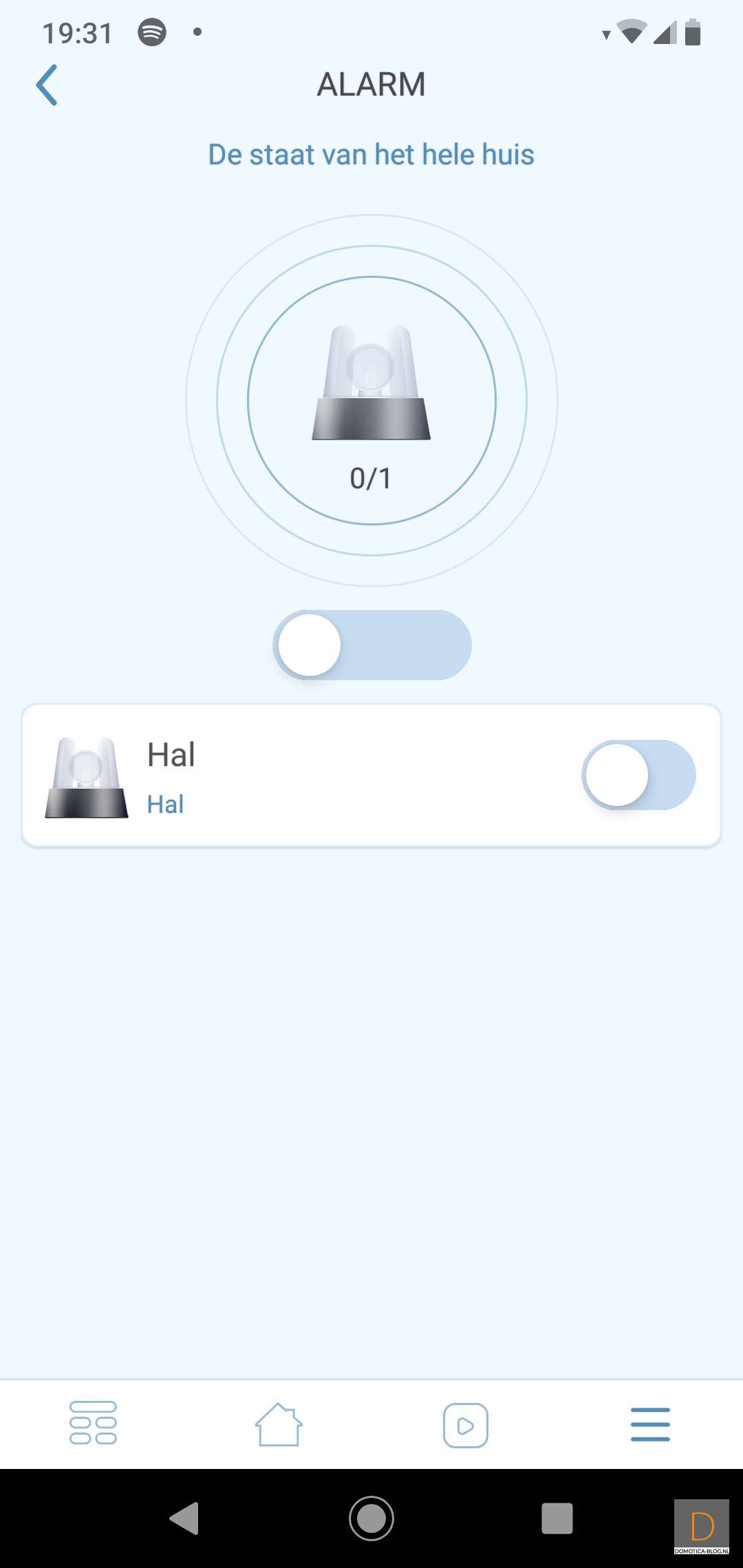Switch to the home tab
This screenshot has height=1568, width=743.
click(279, 1424)
